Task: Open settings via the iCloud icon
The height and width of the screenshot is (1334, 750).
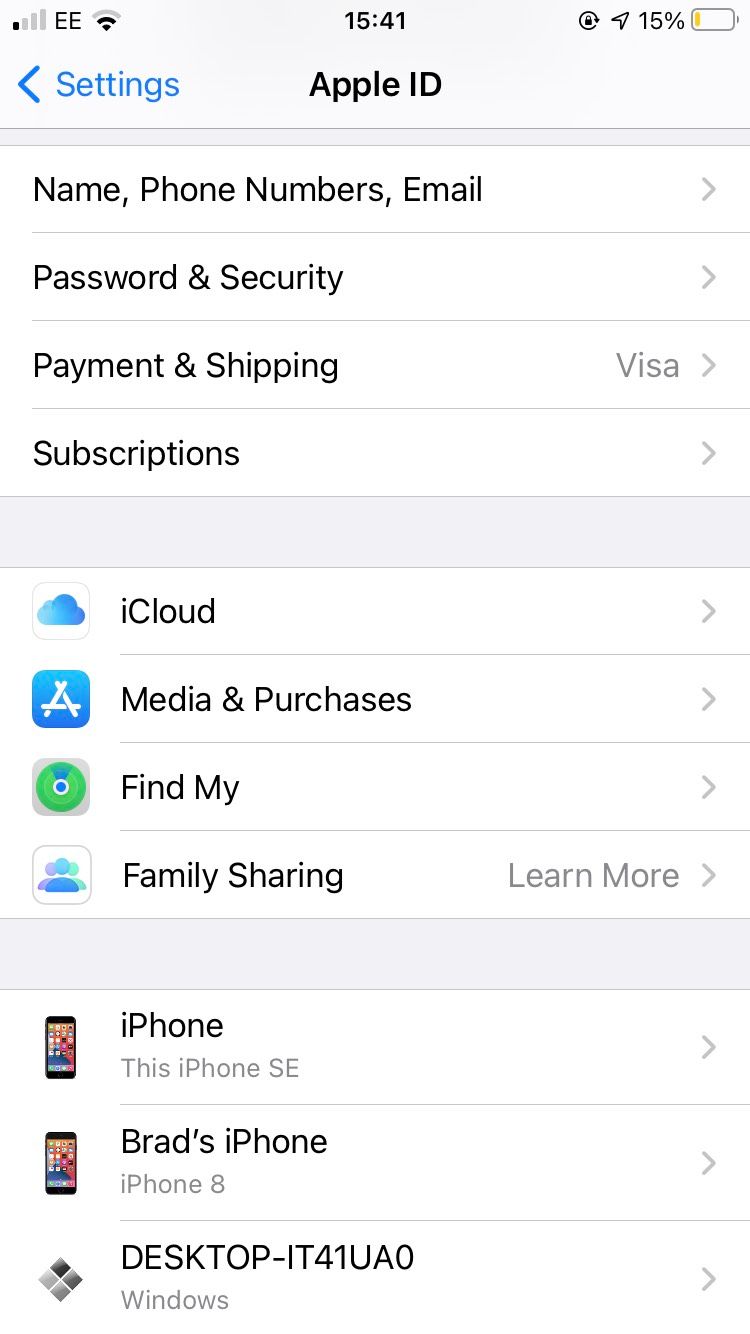Action: click(61, 611)
